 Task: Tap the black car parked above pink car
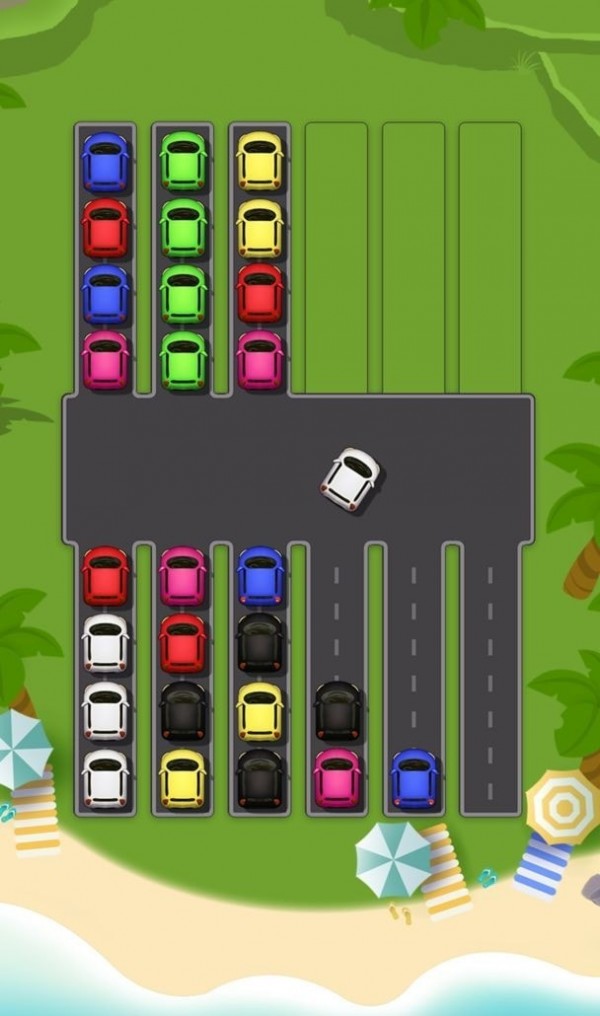(337, 710)
